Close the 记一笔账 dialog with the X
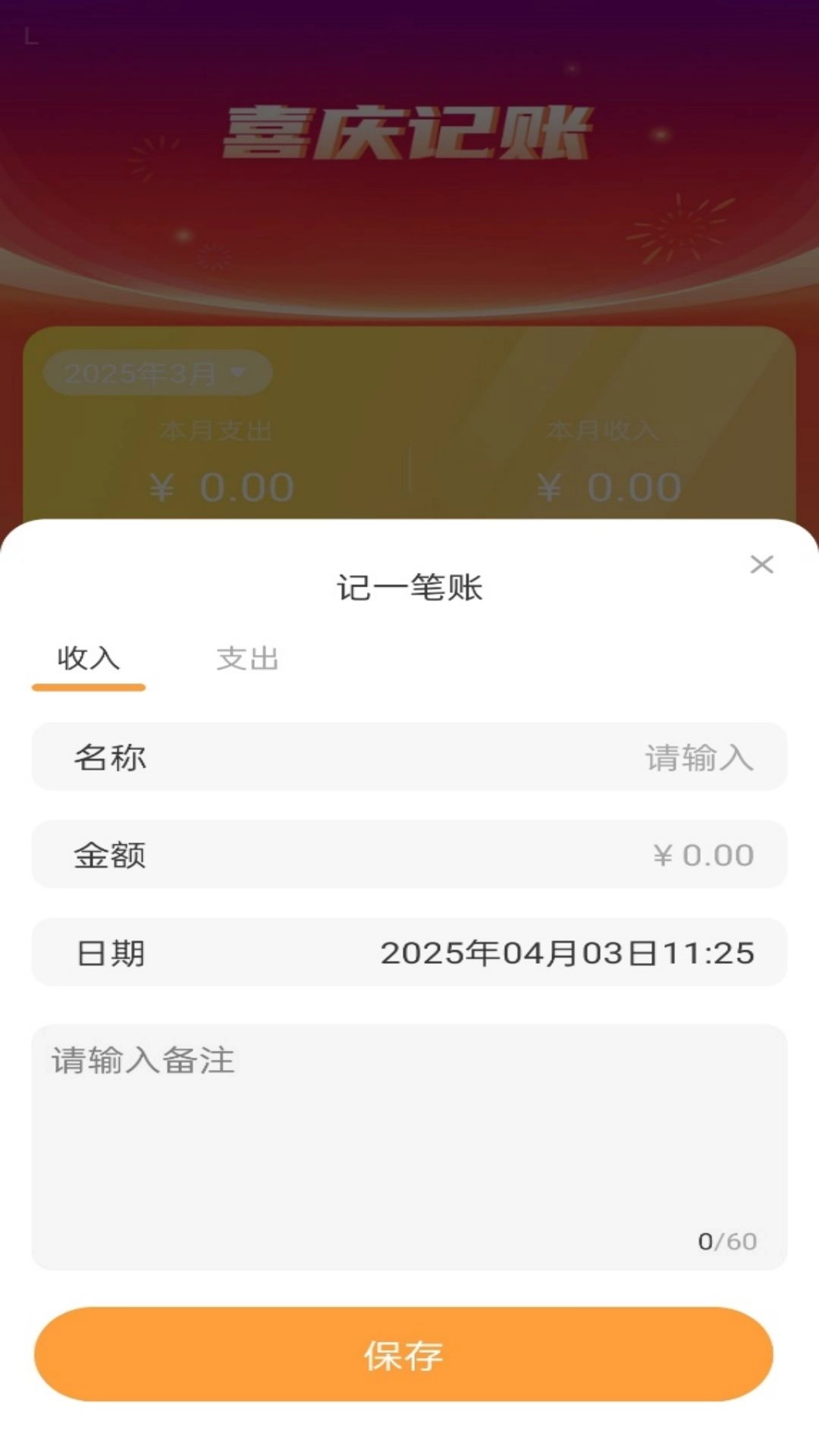Image resolution: width=819 pixels, height=1456 pixels. pyautogui.click(x=763, y=565)
